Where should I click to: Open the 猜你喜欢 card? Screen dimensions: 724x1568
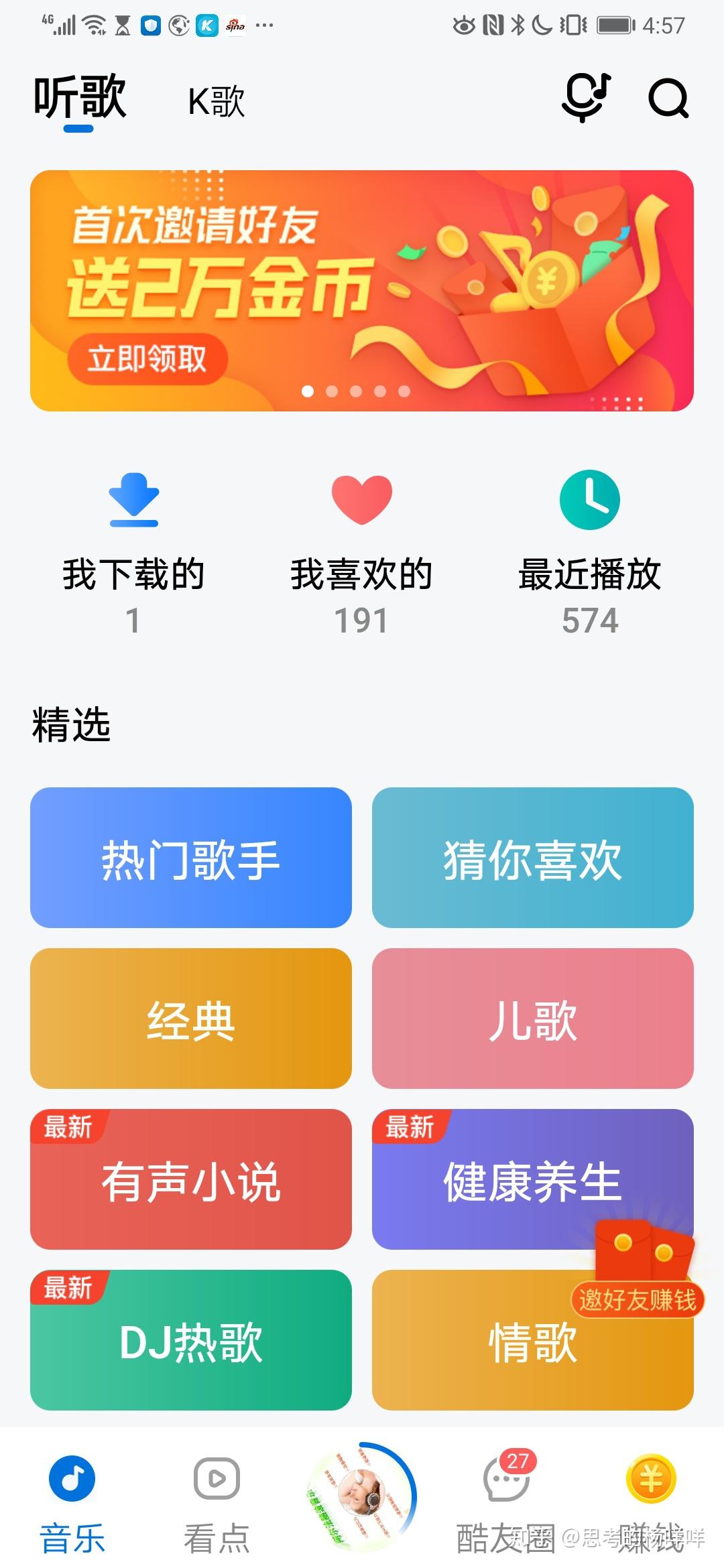click(533, 858)
